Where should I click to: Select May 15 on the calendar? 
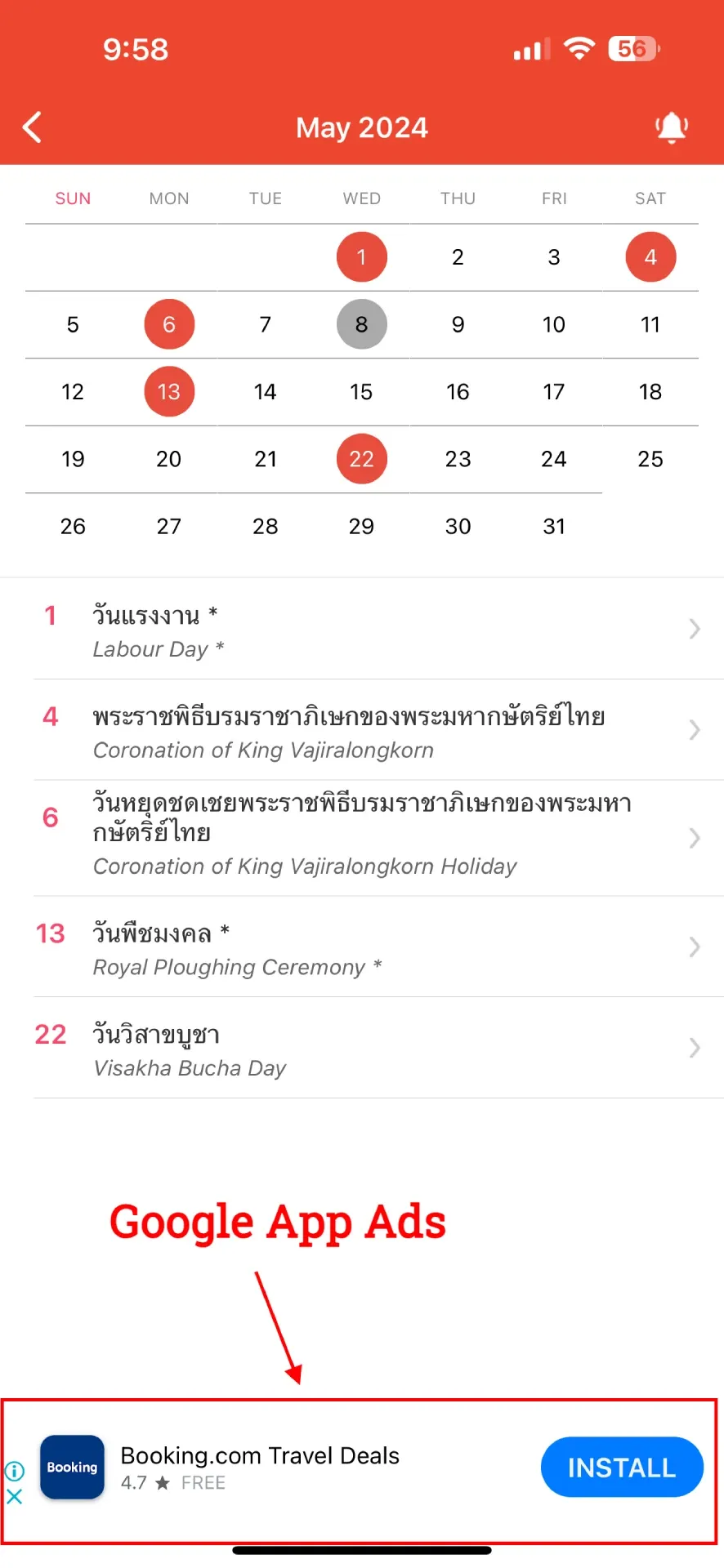pos(361,392)
